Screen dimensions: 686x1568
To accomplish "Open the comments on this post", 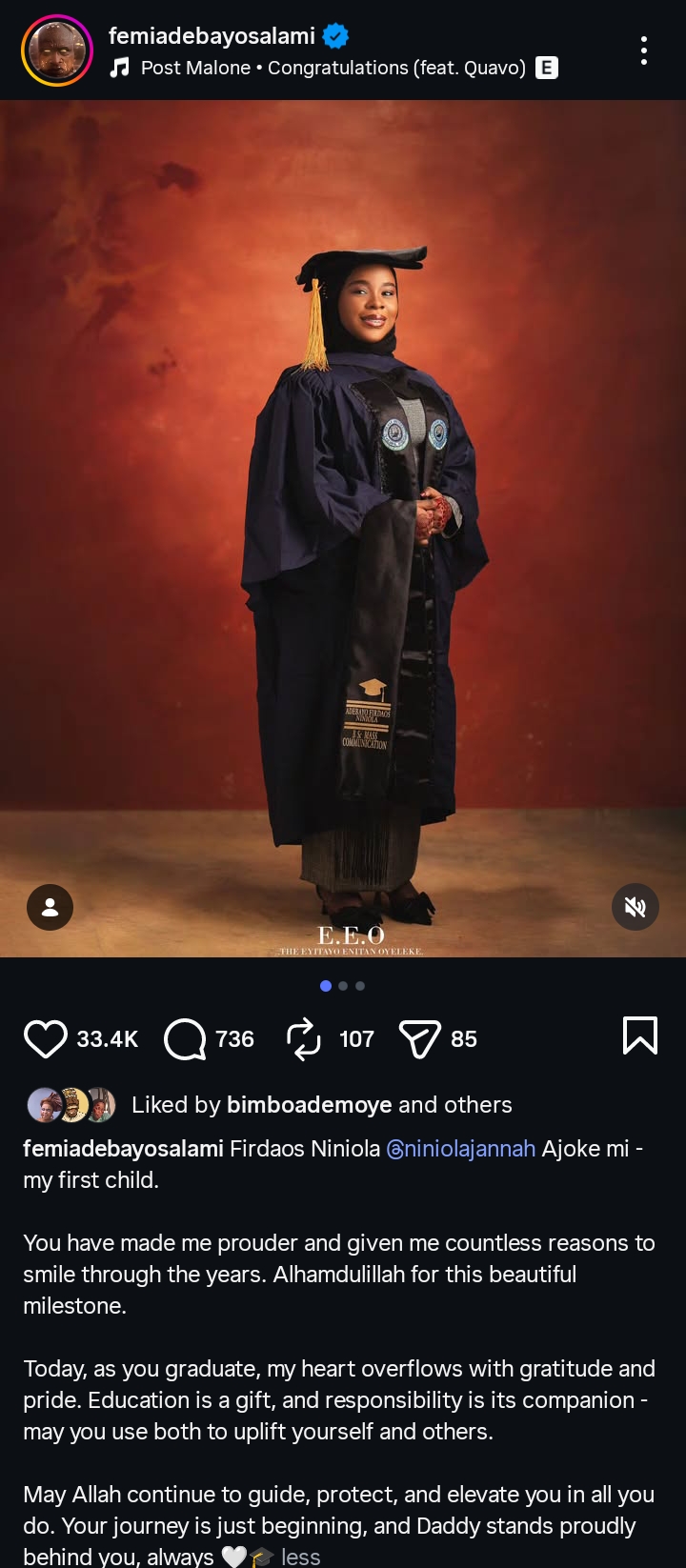I will point(185,1038).
